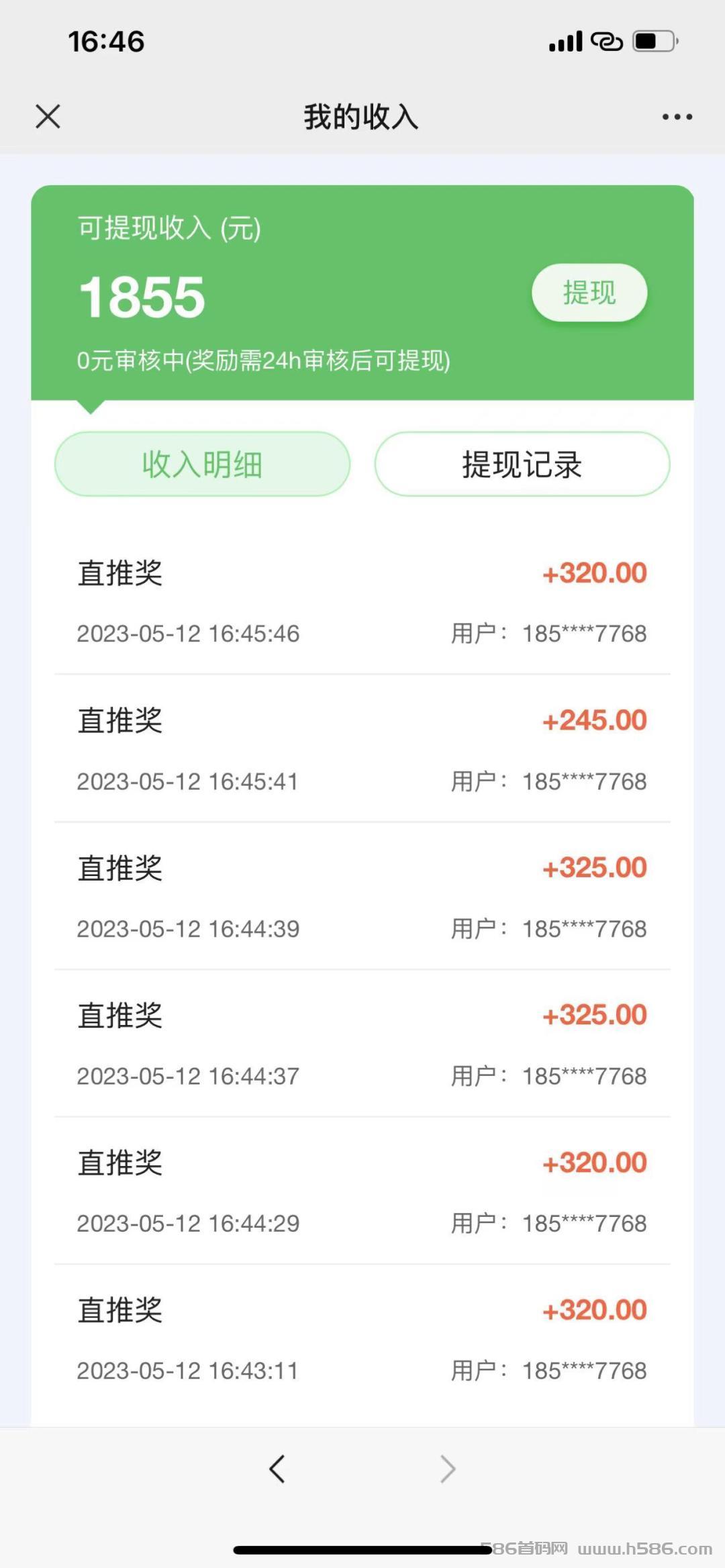Image resolution: width=725 pixels, height=1568 pixels.
Task: Tap the 提现 withdraw button
Action: (589, 293)
